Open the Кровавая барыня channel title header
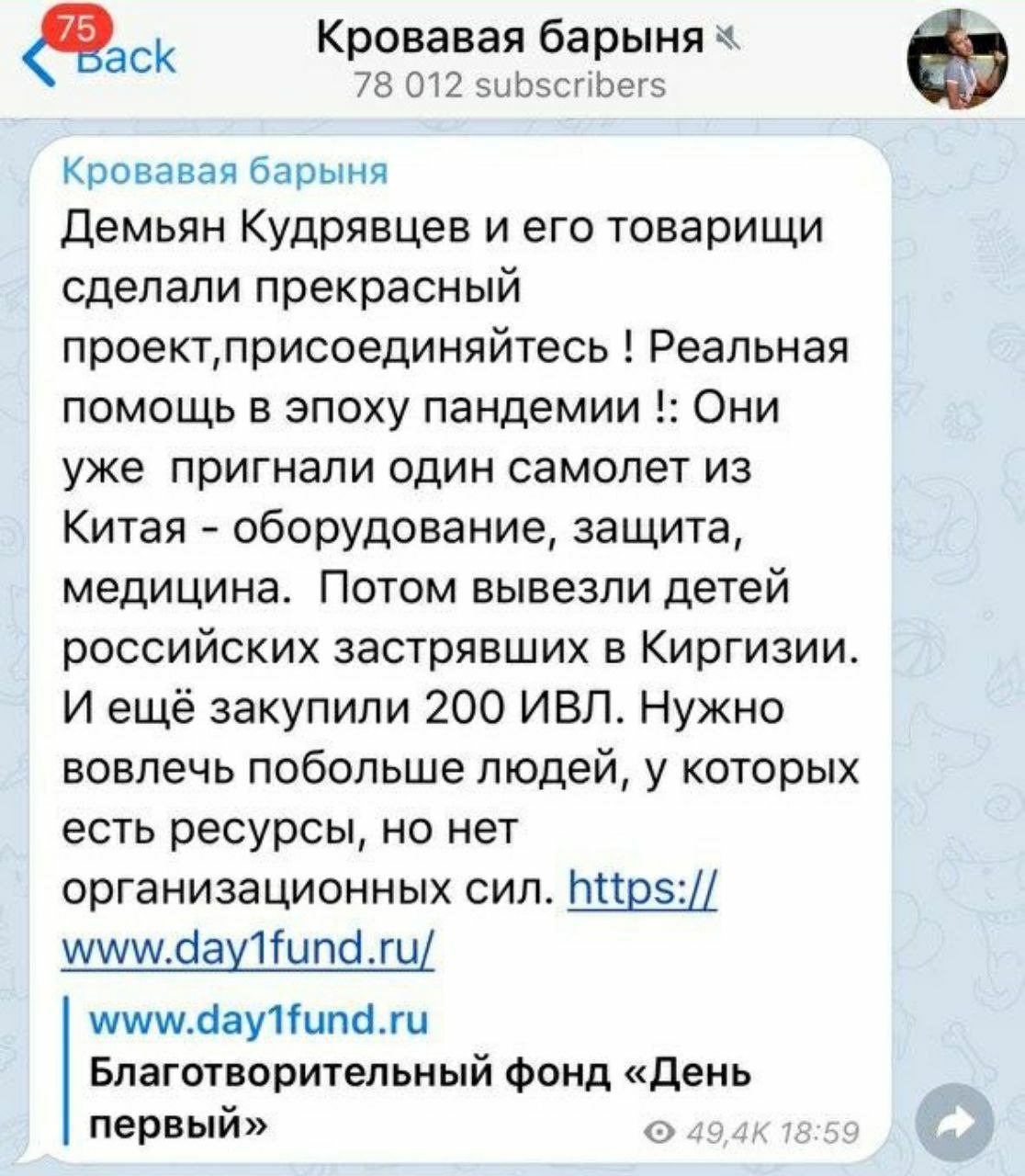This screenshot has width=1025, height=1176. (x=512, y=58)
